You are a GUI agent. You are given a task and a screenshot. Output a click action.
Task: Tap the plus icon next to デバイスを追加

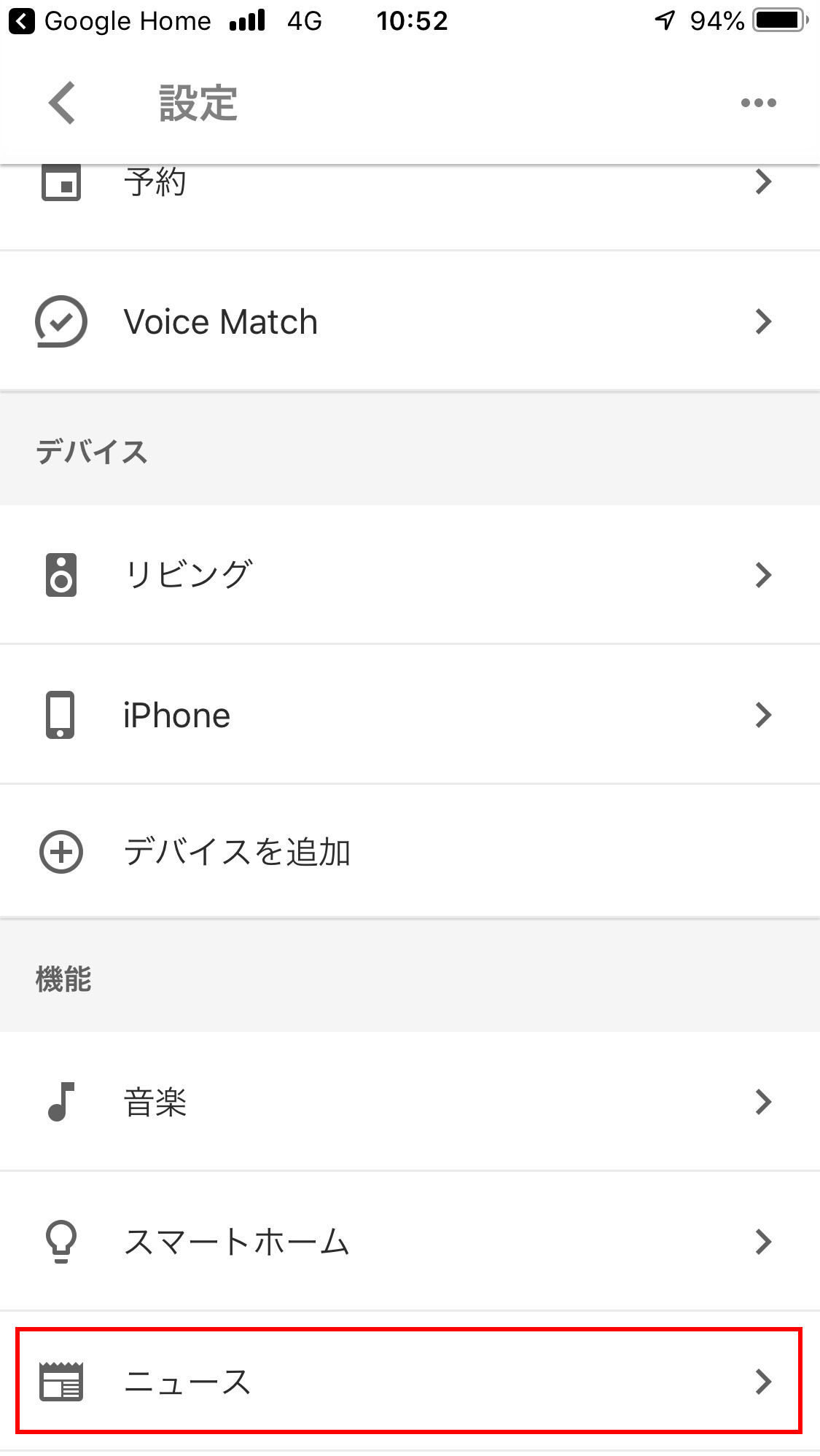[61, 852]
